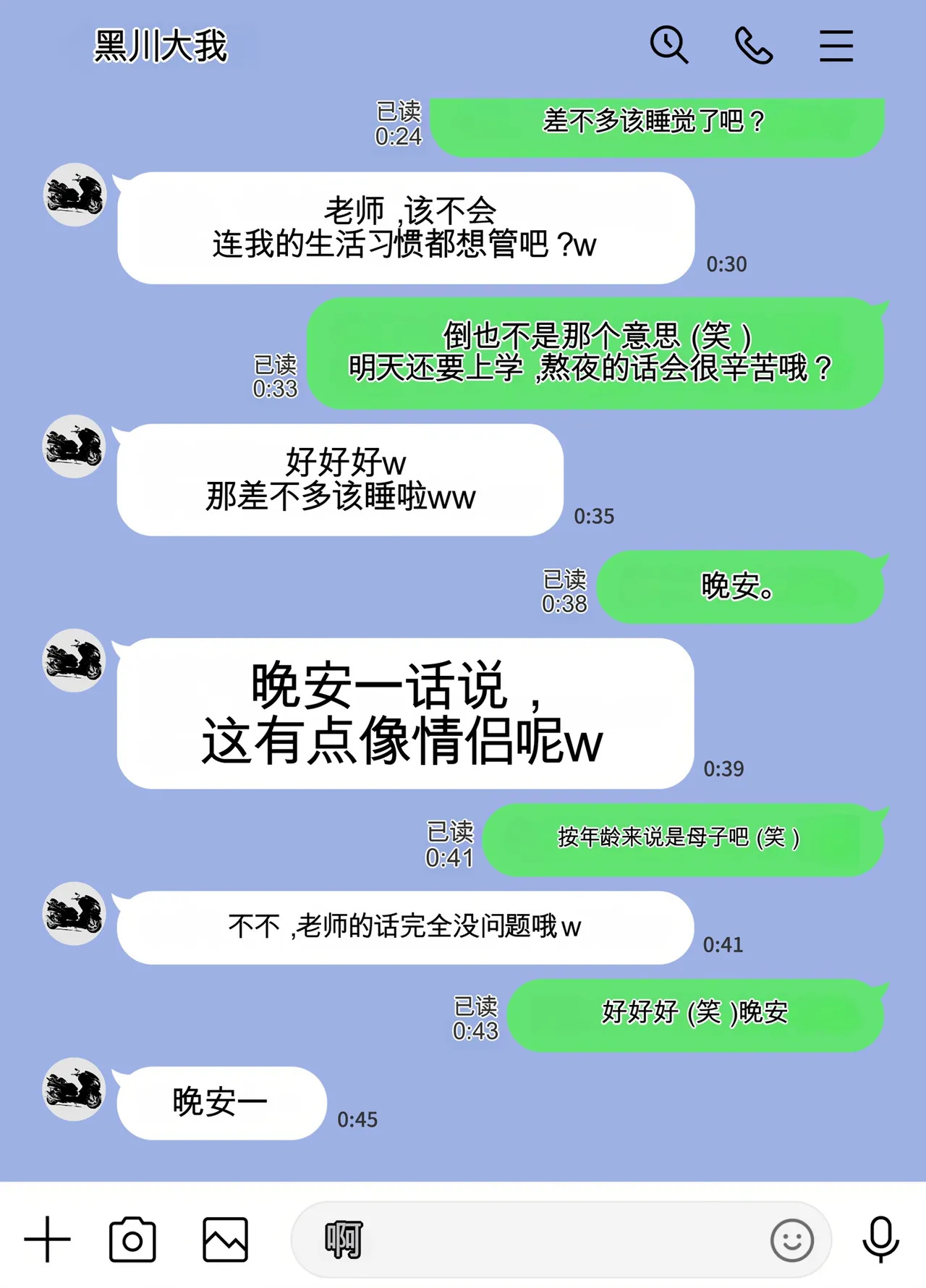Open the emoji and sticker panel
Viewport: 926px width, 1288px height.
pos(792,1240)
